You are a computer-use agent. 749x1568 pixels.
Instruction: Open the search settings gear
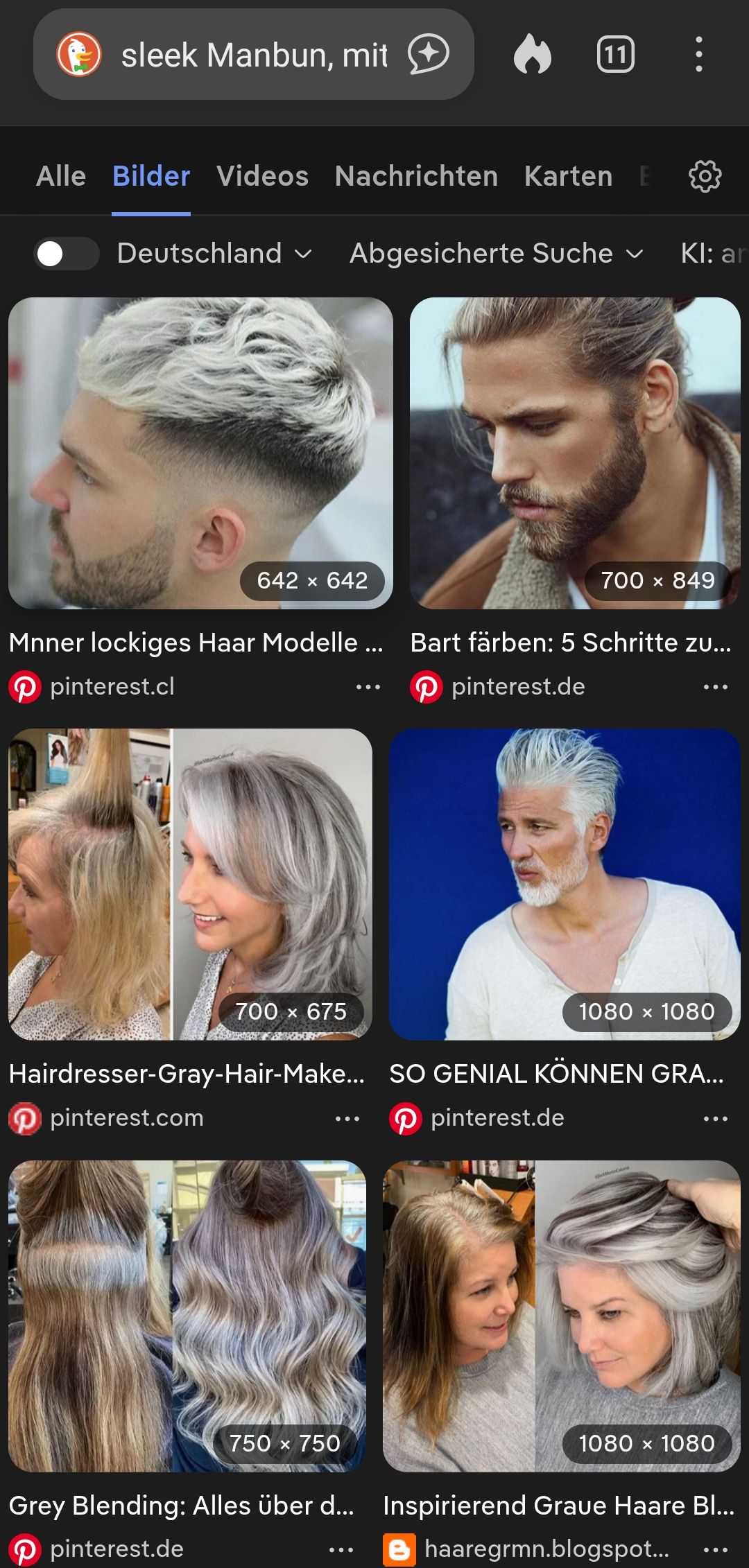click(705, 176)
